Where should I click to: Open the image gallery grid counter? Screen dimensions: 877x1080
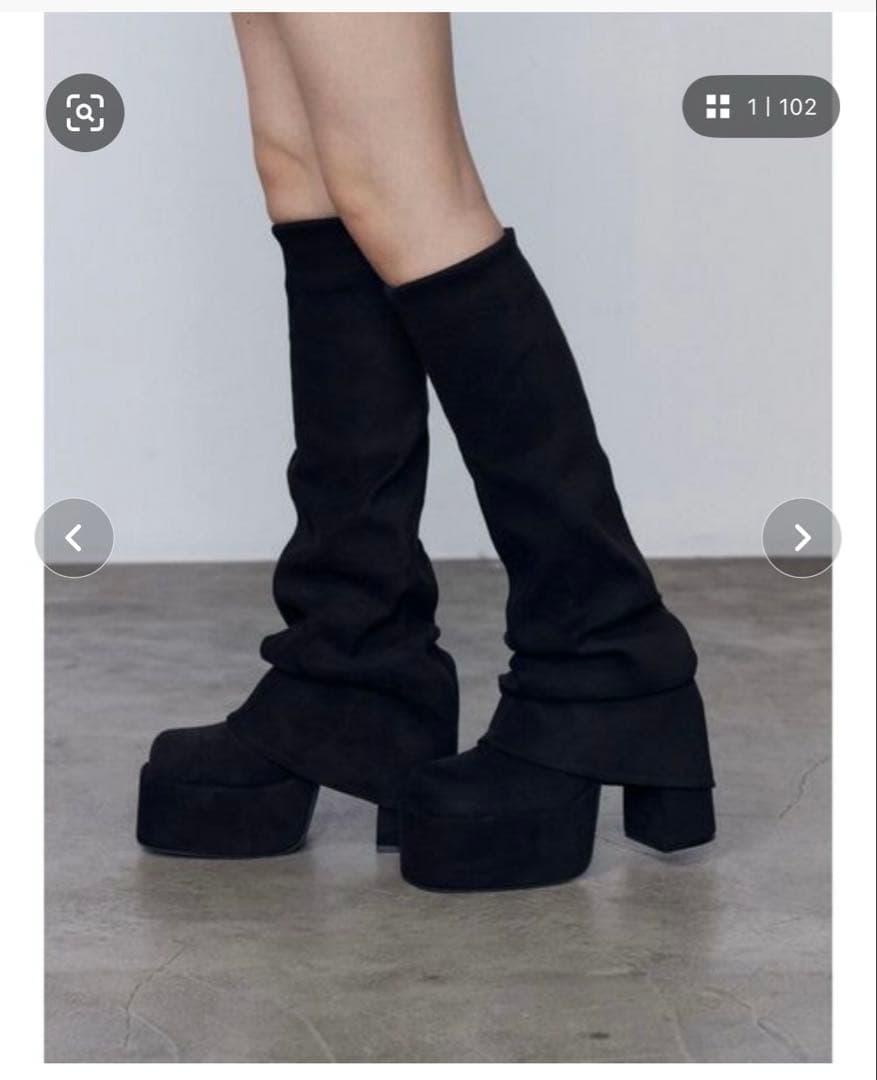click(761, 106)
